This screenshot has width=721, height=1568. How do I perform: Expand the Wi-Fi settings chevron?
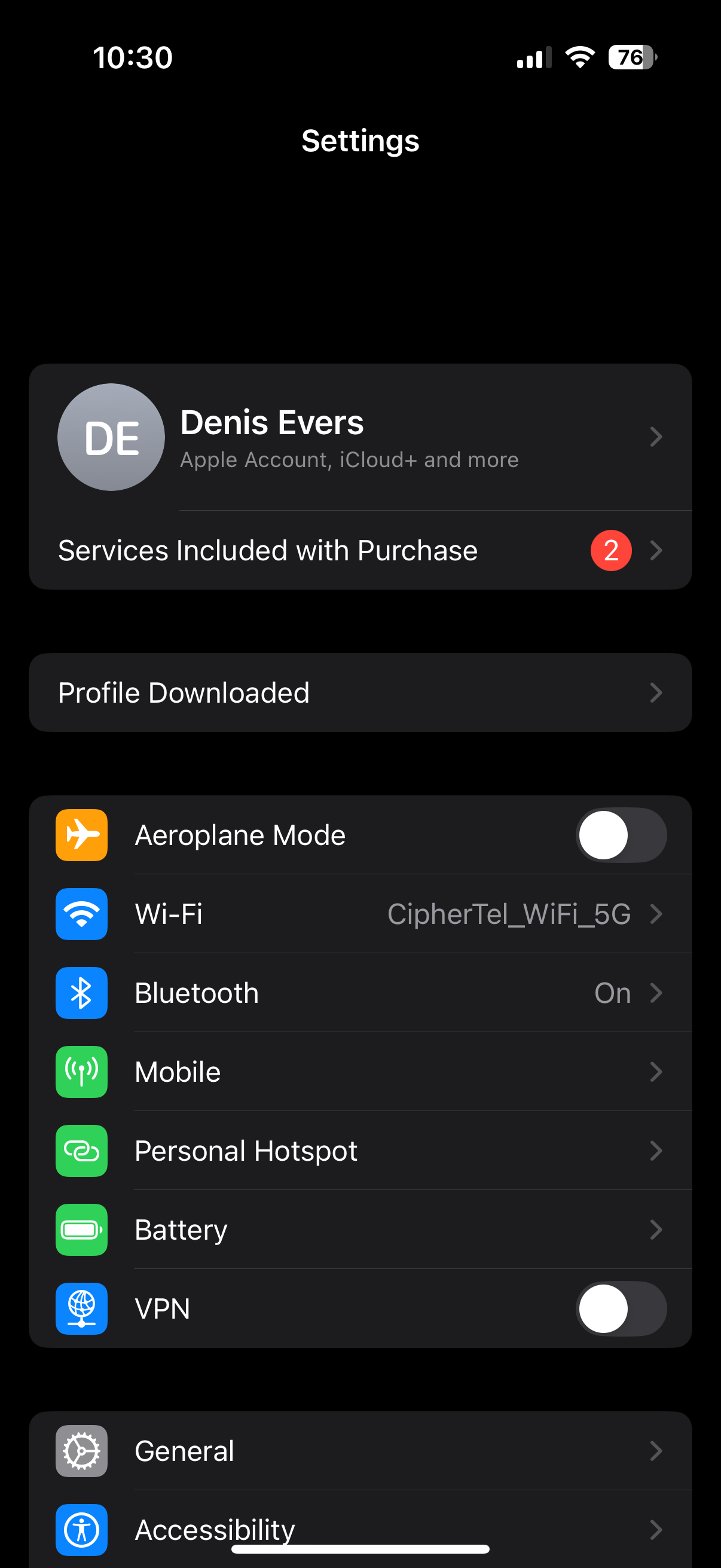[656, 914]
